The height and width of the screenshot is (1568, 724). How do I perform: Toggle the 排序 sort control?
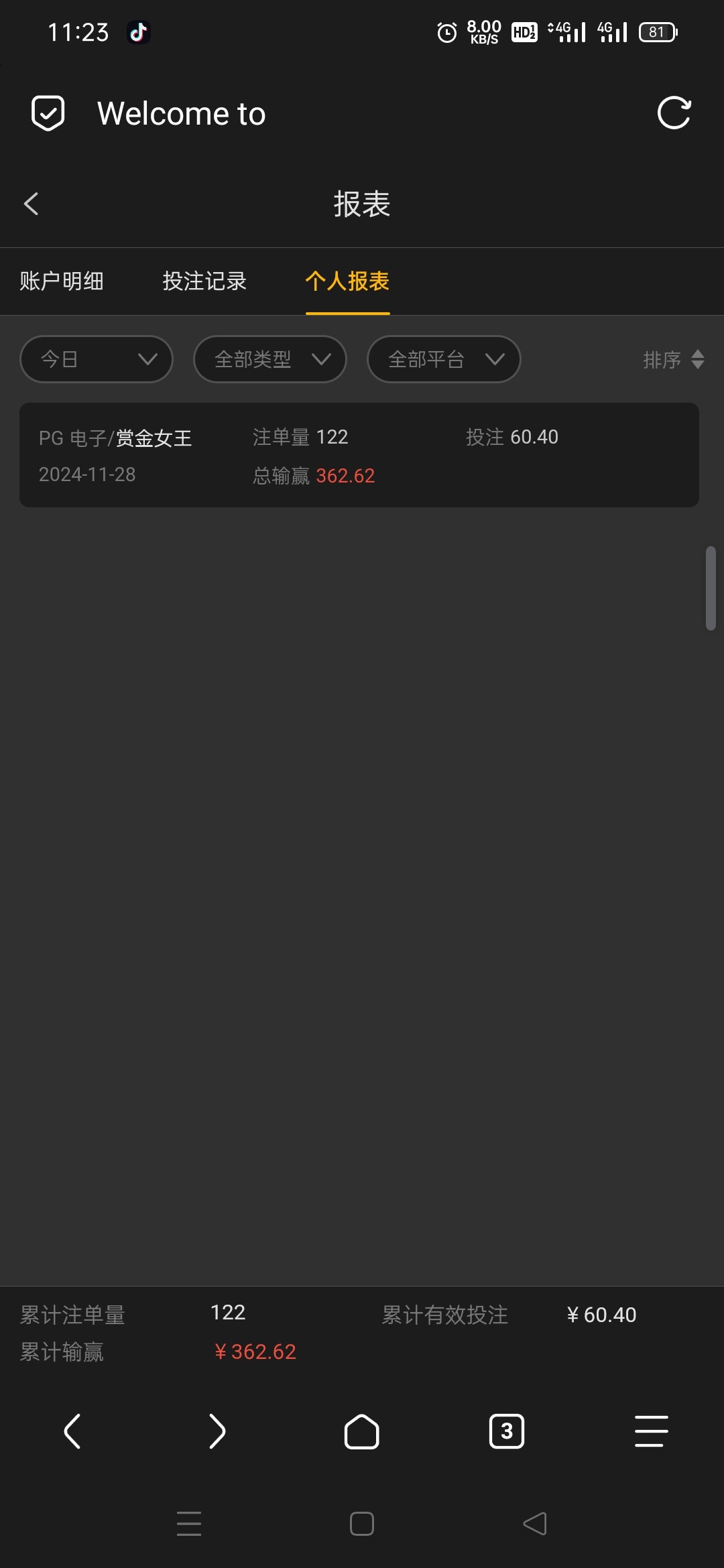[673, 359]
